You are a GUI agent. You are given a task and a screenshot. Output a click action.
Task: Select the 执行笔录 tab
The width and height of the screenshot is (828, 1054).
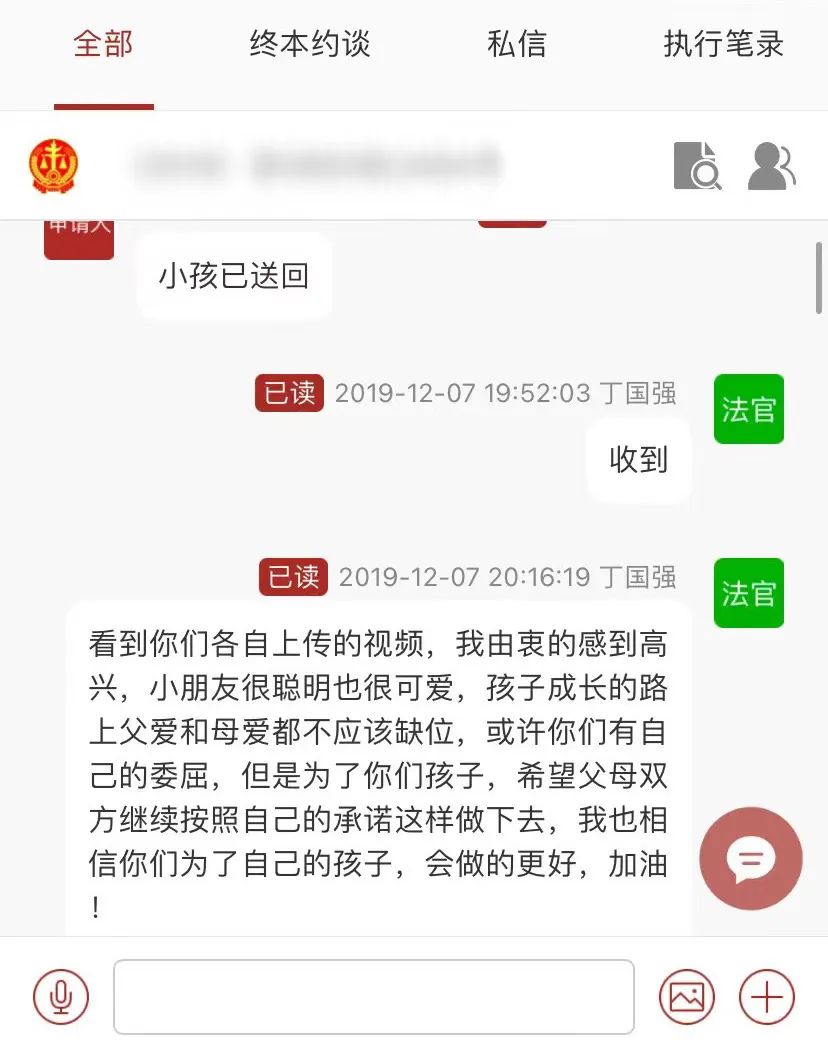pos(723,45)
